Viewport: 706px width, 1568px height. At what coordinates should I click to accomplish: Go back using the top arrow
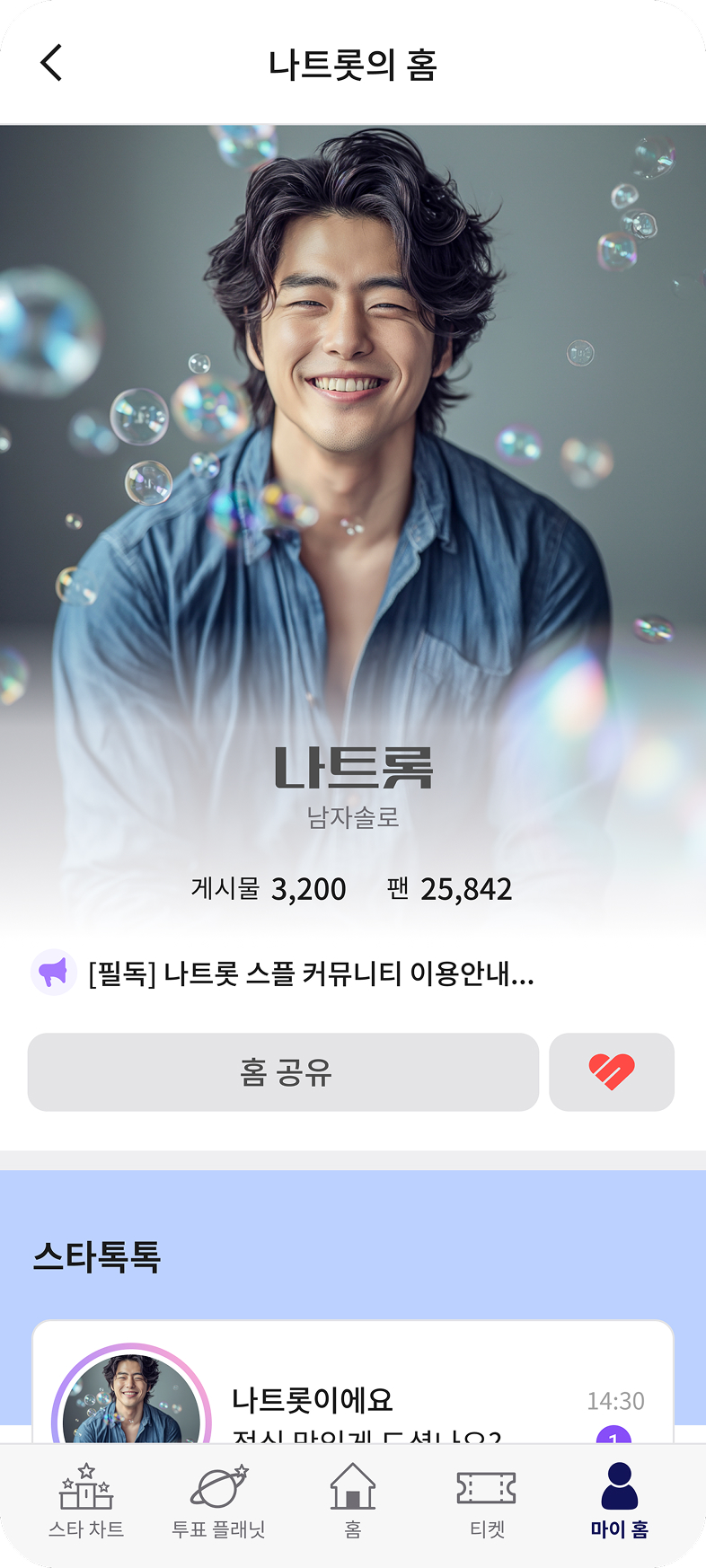pos(52,63)
